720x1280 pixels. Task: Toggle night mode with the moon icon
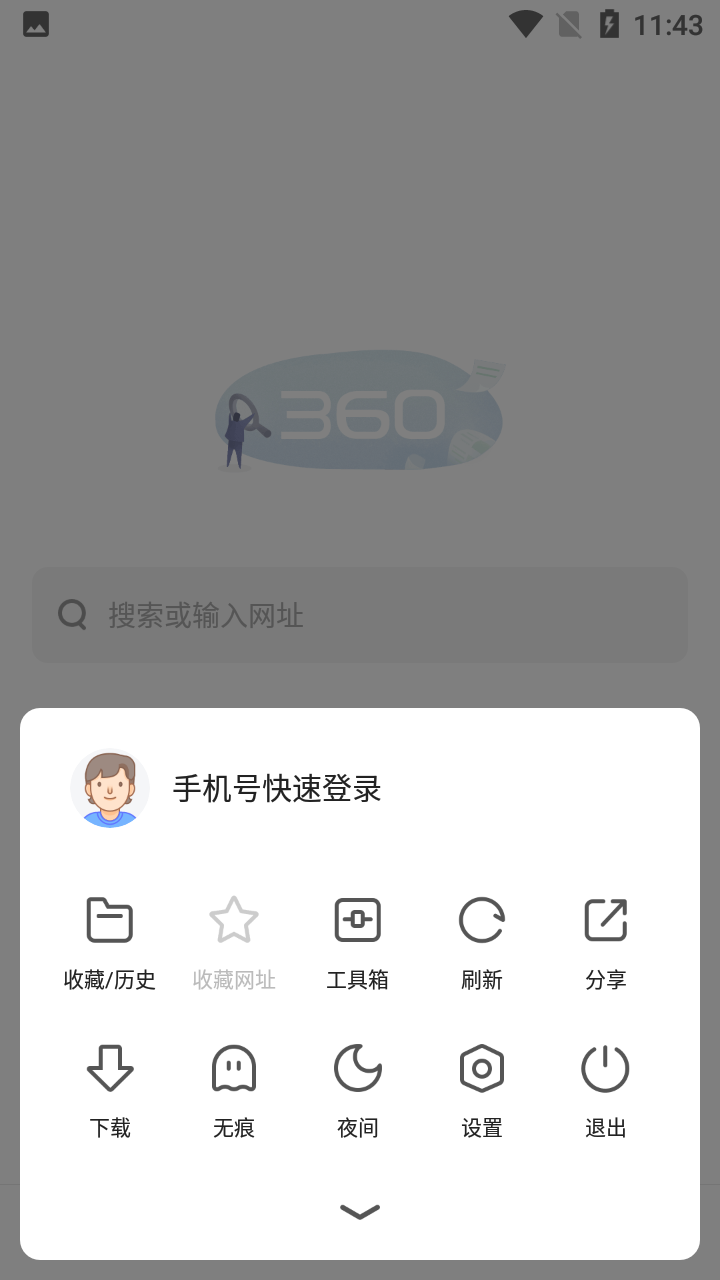(358, 1067)
